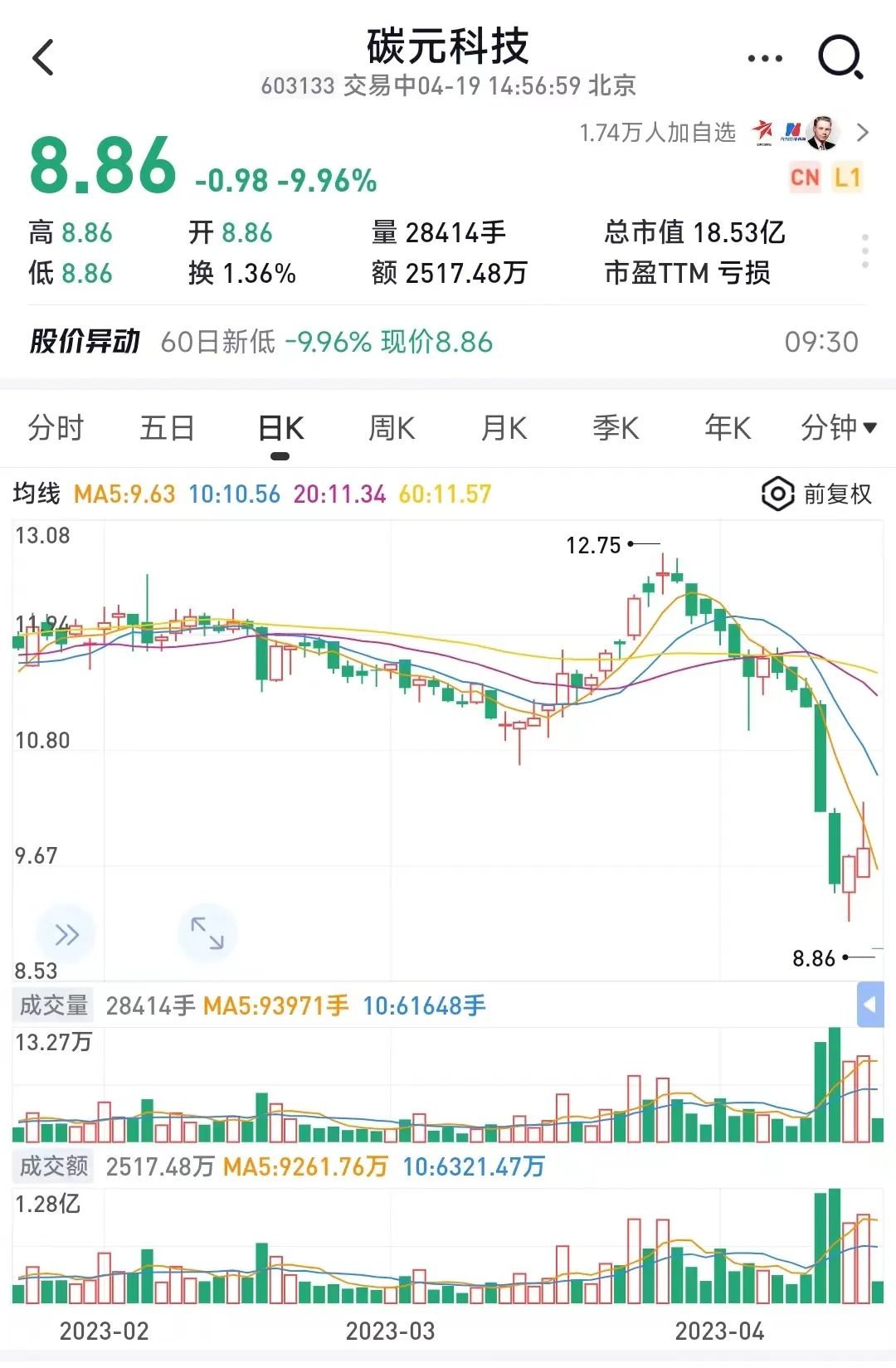Switch to the 年K chart tab
The width and height of the screenshot is (896, 1368).
point(728,428)
